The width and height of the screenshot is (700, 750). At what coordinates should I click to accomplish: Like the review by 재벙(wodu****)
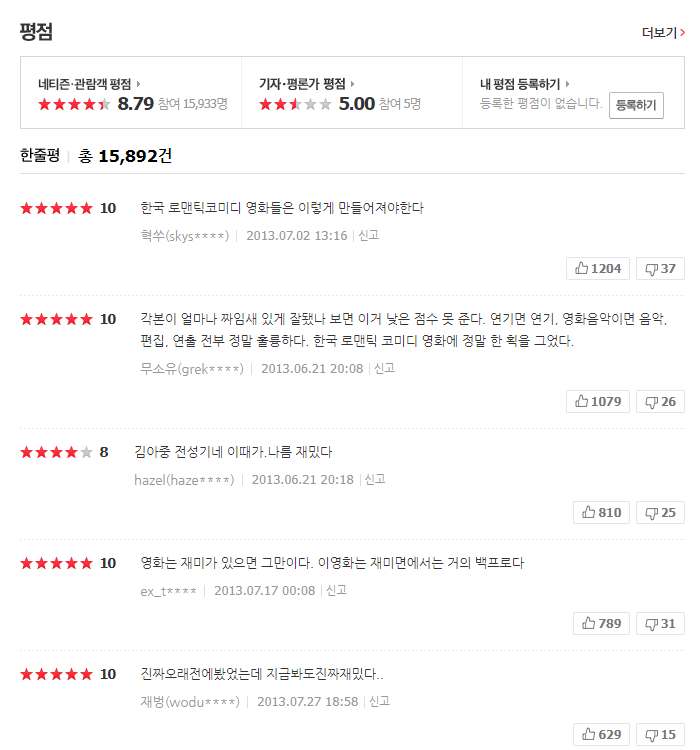[x=602, y=734]
